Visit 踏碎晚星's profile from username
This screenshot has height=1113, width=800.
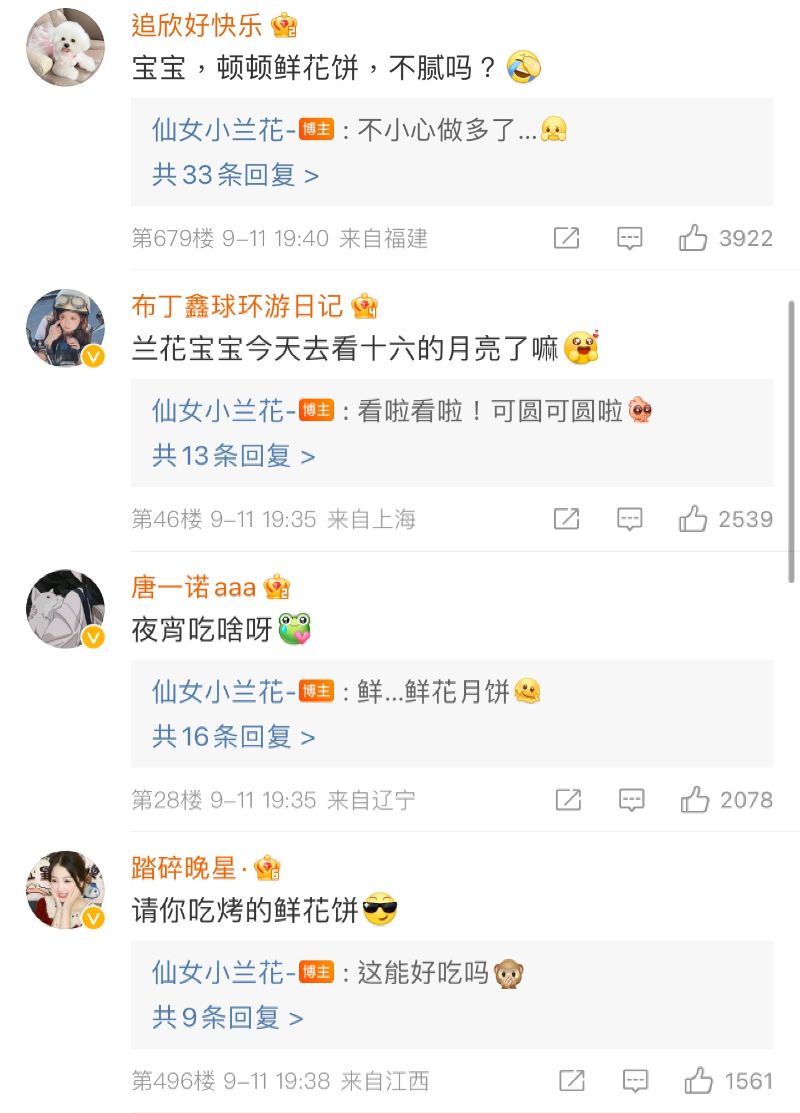click(190, 867)
